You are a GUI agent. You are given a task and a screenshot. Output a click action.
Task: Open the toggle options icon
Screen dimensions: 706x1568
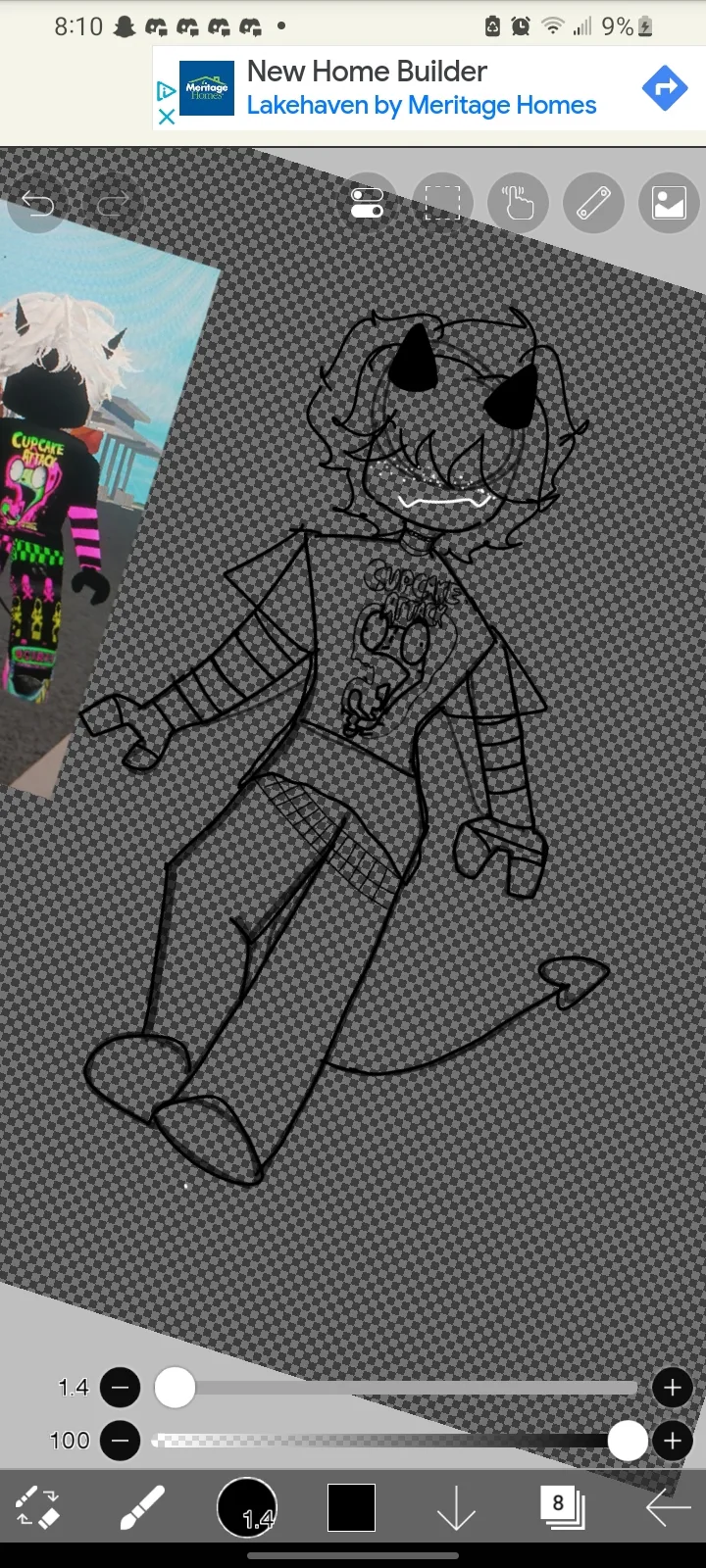367,203
